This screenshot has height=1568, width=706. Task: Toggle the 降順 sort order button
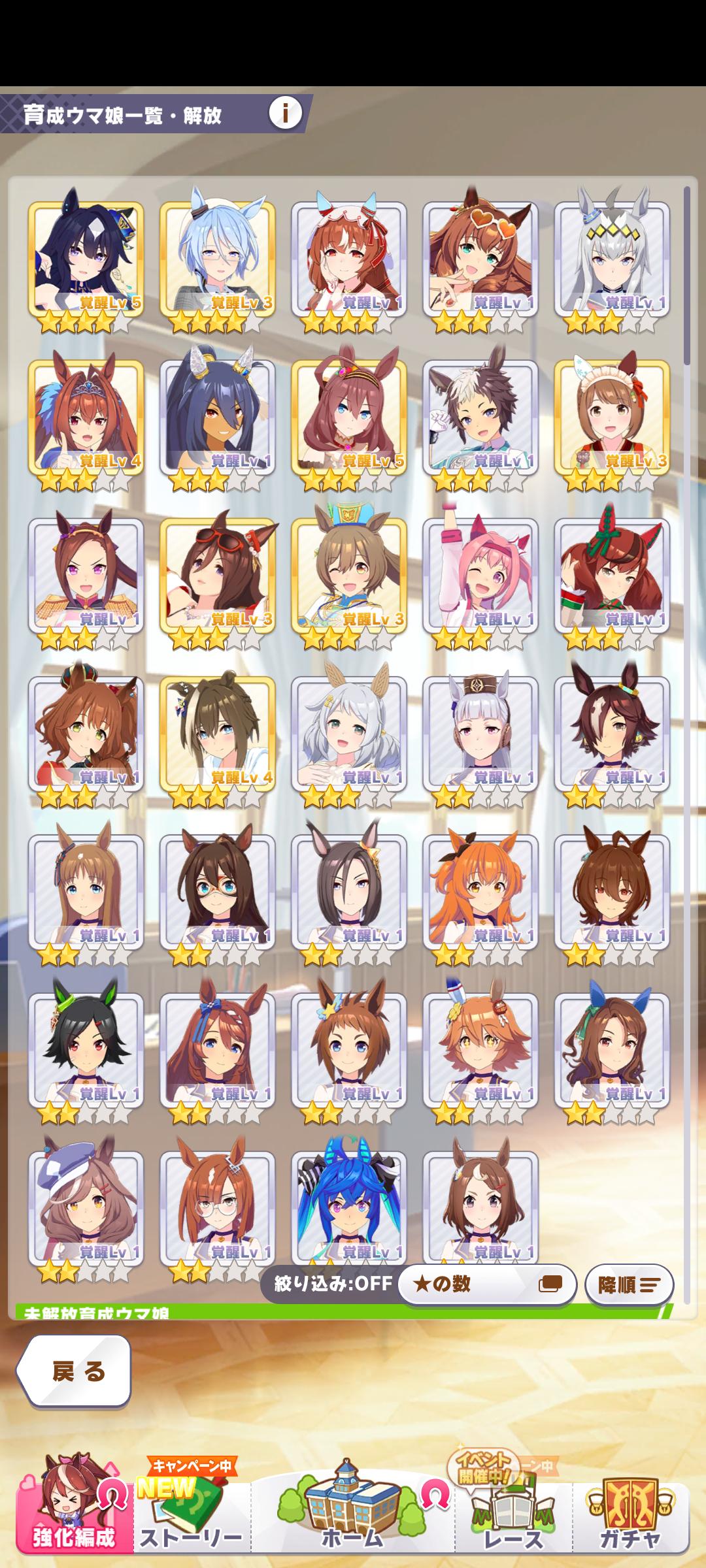[629, 1285]
